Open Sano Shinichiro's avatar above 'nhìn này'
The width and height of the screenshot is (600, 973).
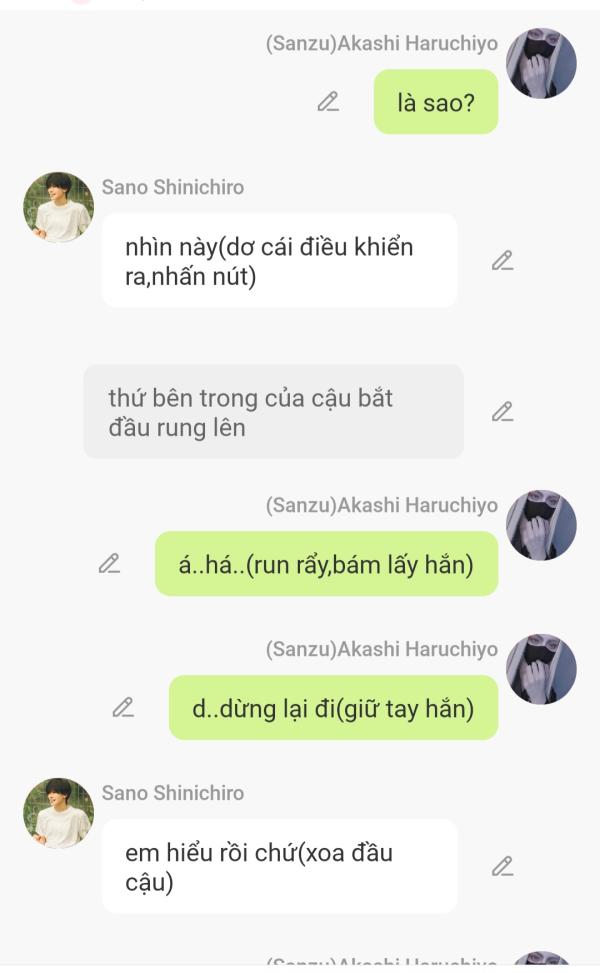(x=58, y=207)
